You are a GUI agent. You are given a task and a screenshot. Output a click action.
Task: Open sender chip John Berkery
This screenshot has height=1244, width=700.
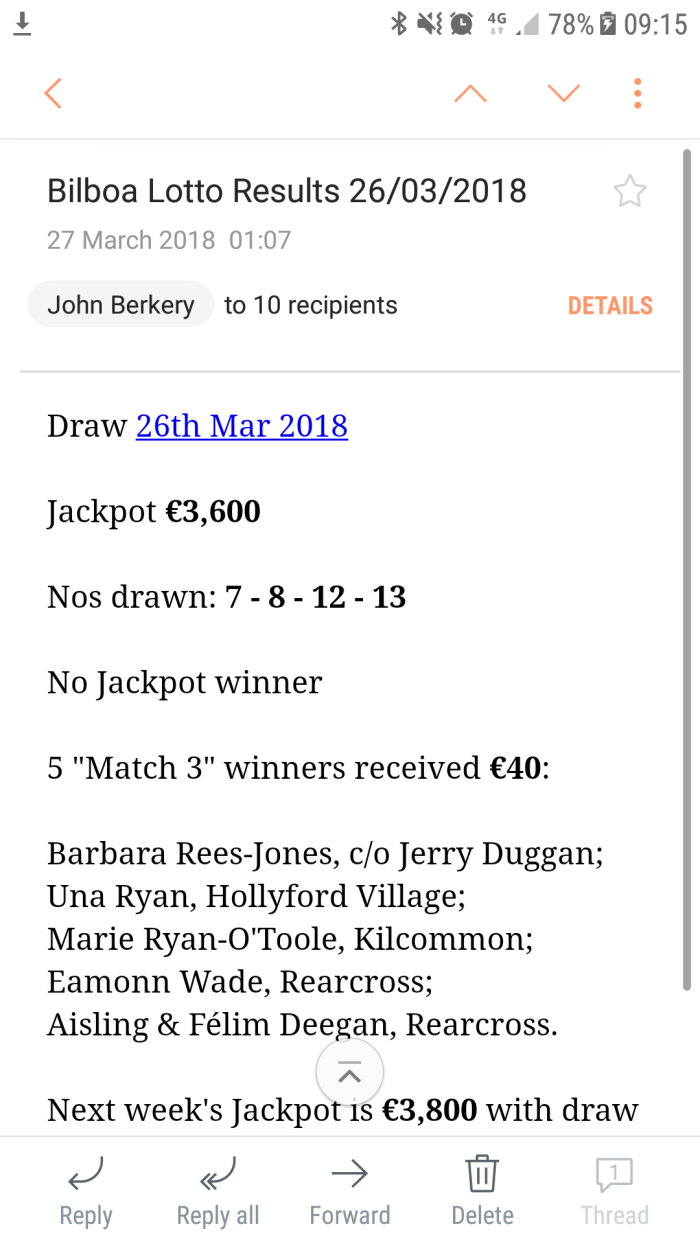[x=121, y=305]
